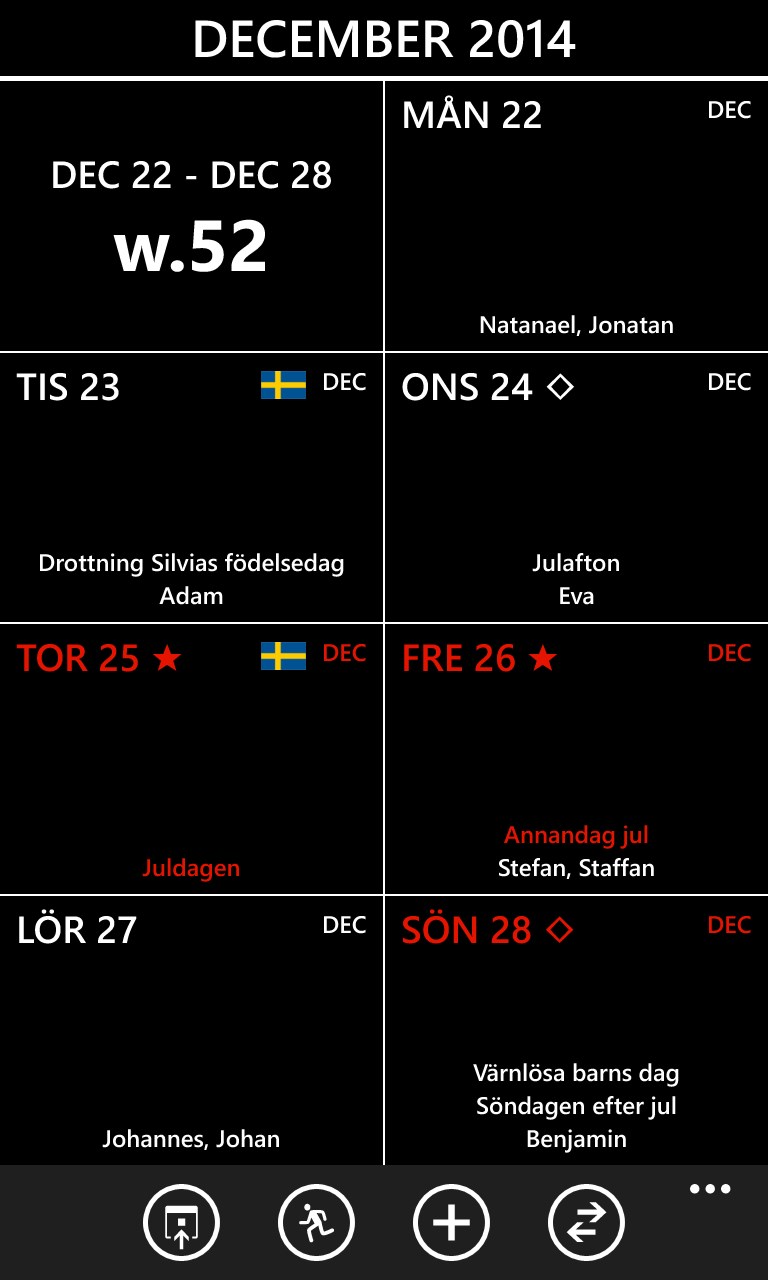The image size is (768, 1280).
Task: Select the boxed arrow import icon
Action: pos(180,1221)
